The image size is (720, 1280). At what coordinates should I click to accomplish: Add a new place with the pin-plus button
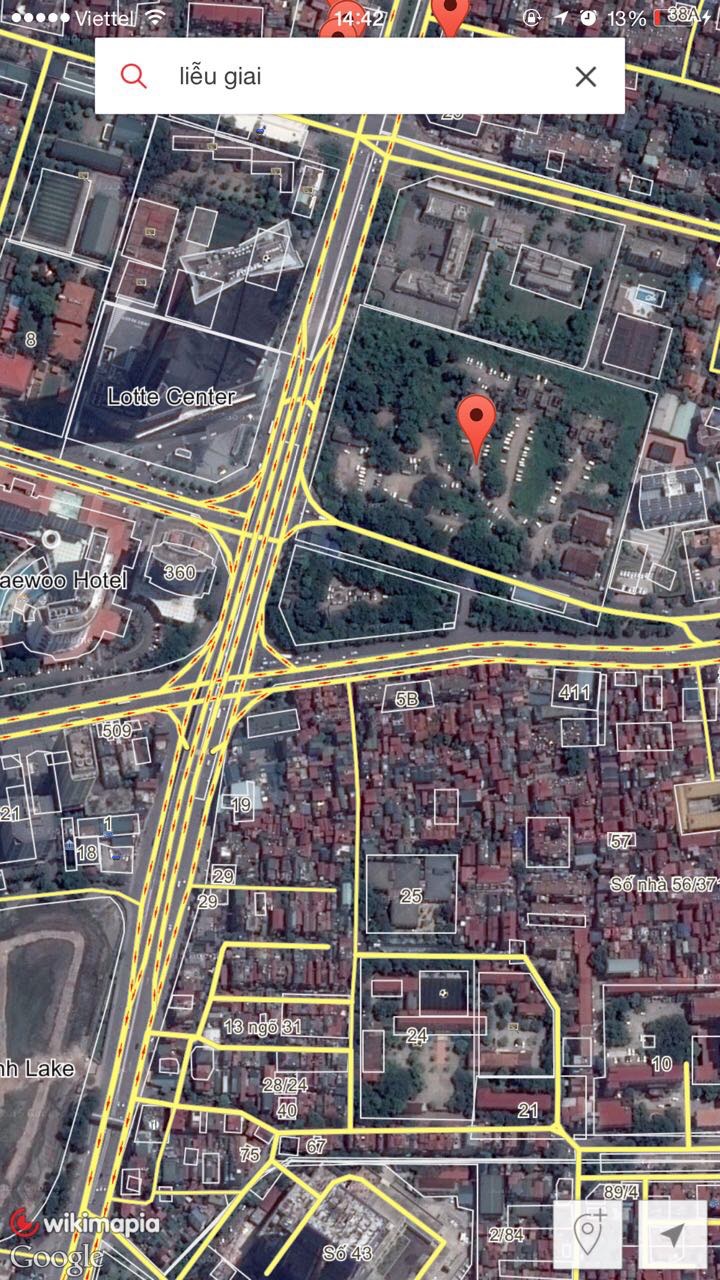[x=589, y=1235]
